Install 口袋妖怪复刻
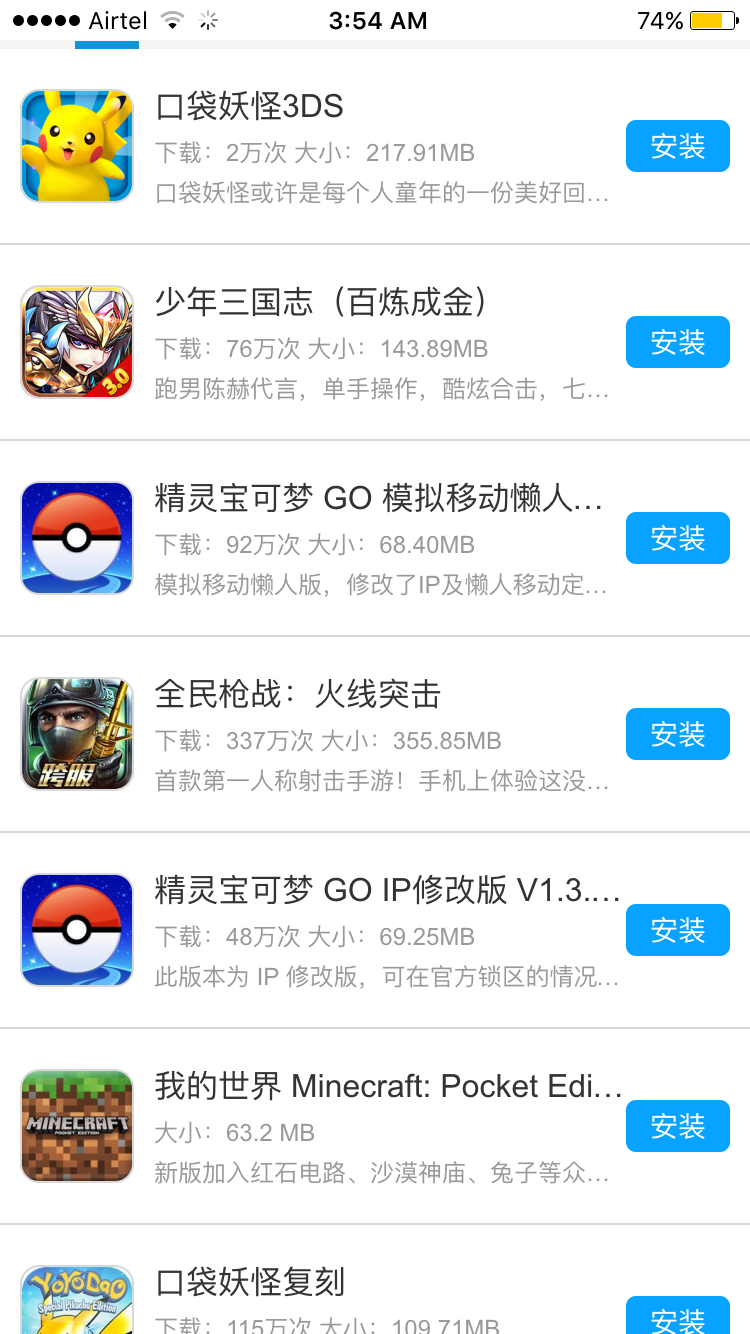Image resolution: width=750 pixels, height=1334 pixels. (x=678, y=1316)
